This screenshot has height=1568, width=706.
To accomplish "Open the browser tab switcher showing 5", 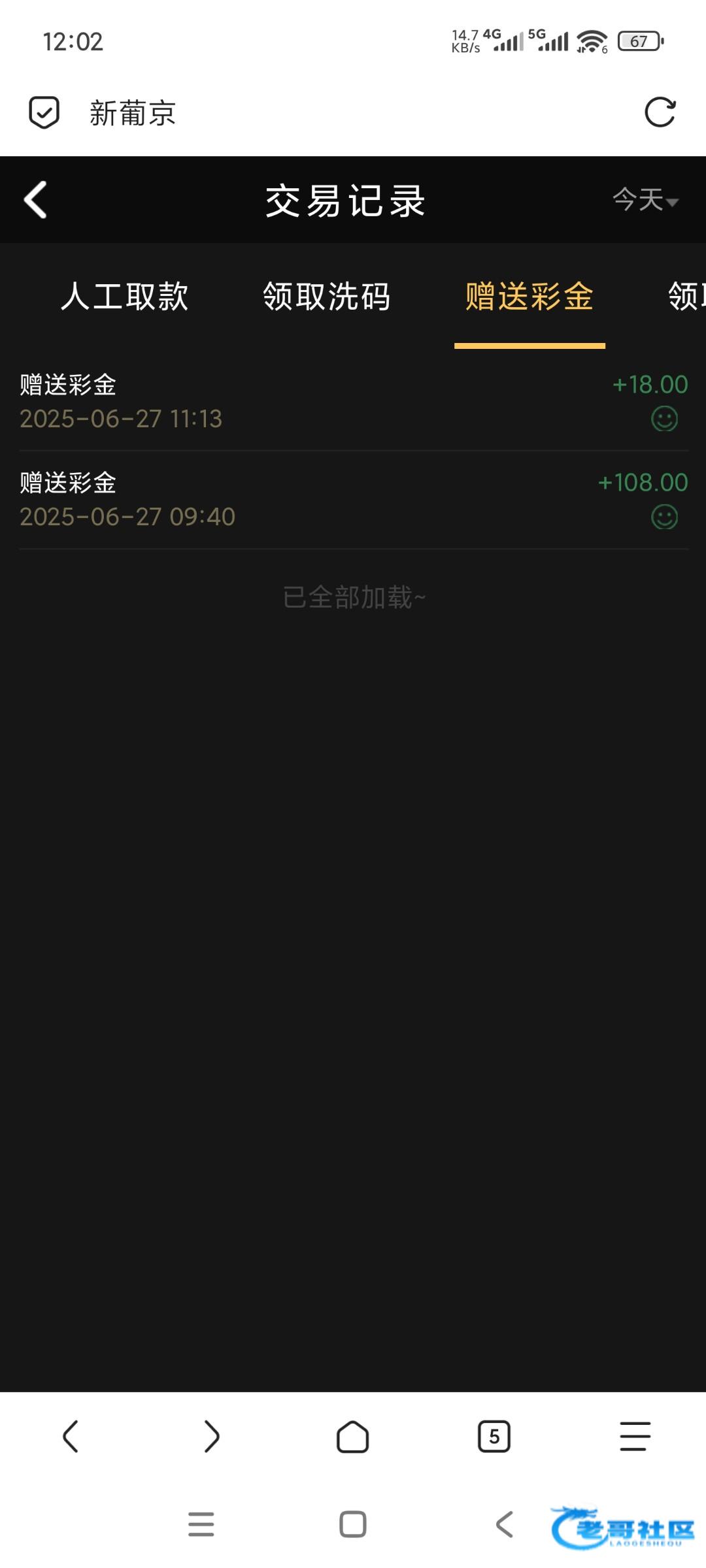I will point(494,1436).
